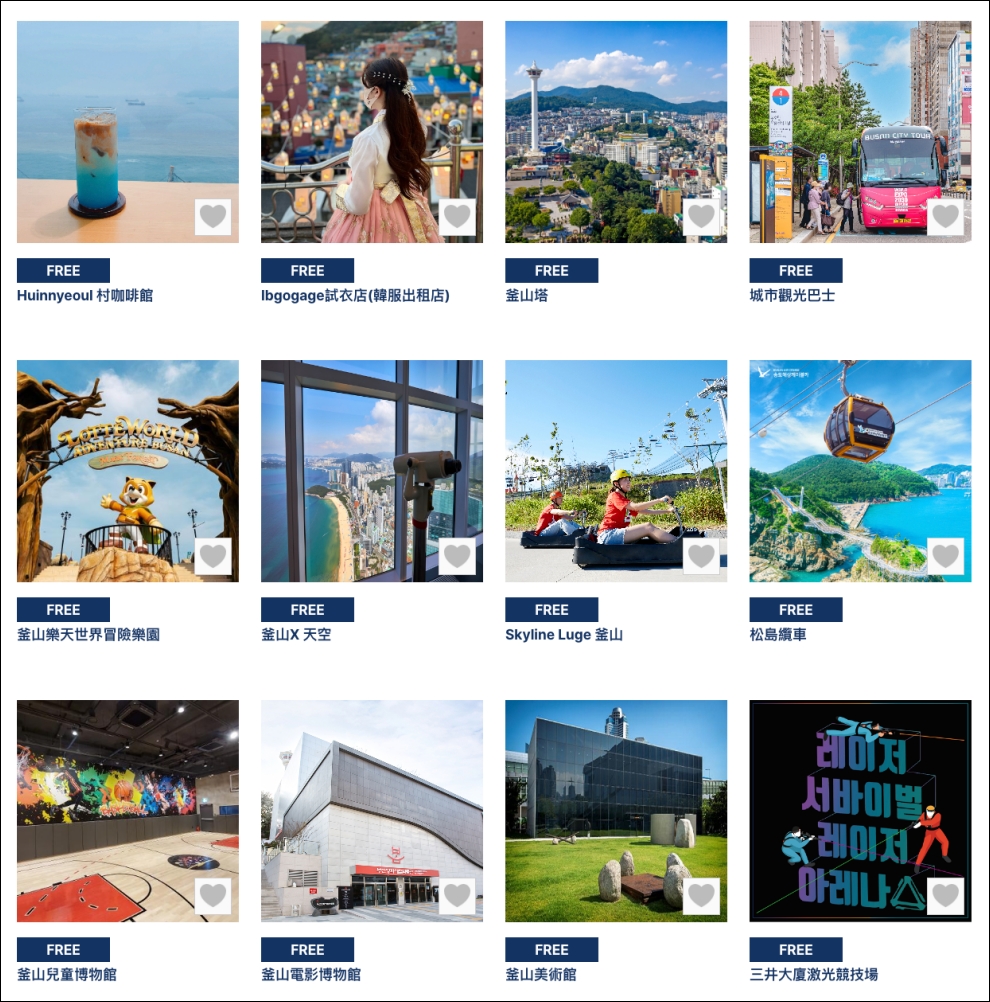Viewport: 990px width, 1002px height.
Task: Favorite the Huinnyeoul 村咖啡館 card
Action: pyautogui.click(x=212, y=217)
